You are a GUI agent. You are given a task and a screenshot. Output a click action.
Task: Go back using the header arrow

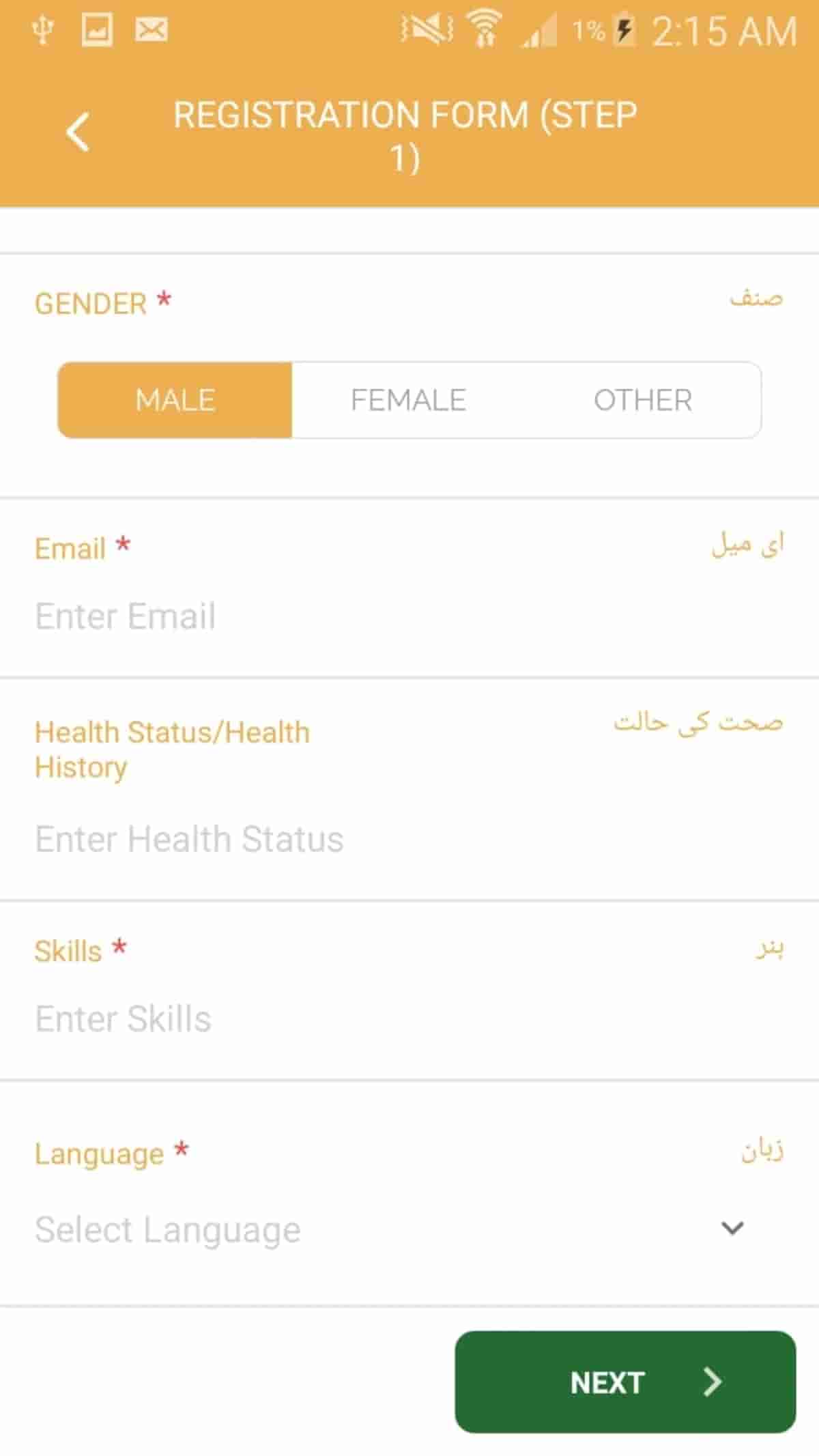click(x=78, y=132)
